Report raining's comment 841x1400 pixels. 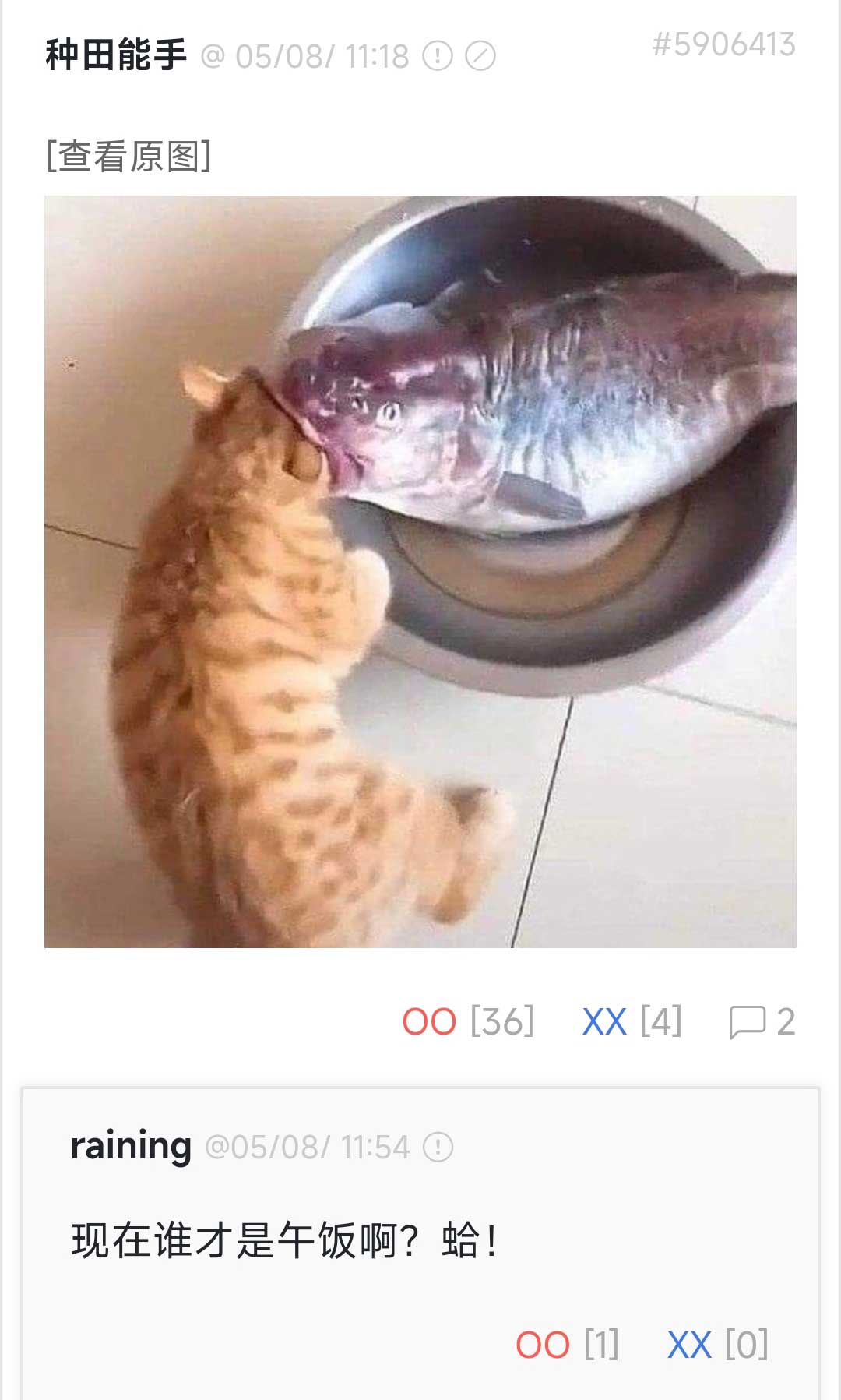[x=438, y=1147]
